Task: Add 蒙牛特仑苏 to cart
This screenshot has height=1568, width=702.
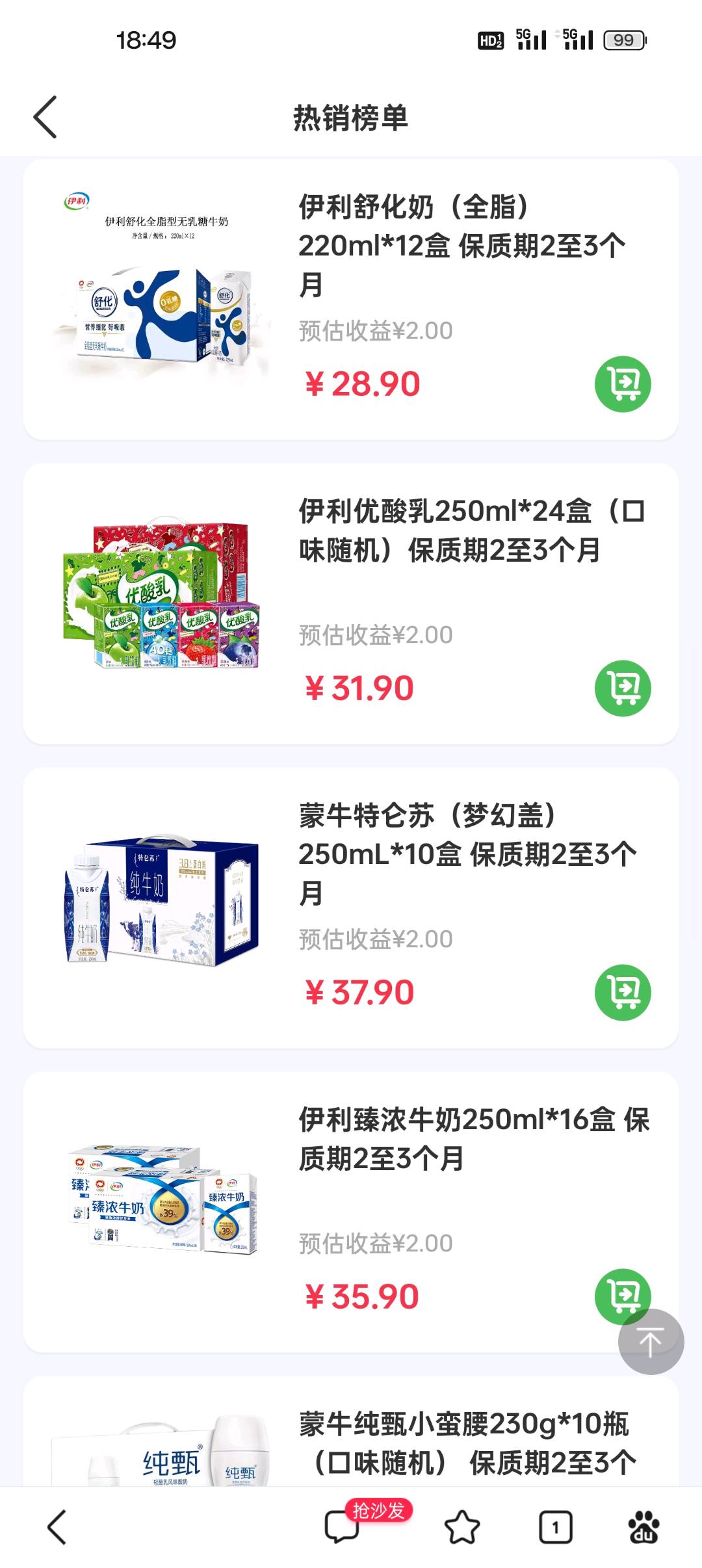Action: point(623,992)
